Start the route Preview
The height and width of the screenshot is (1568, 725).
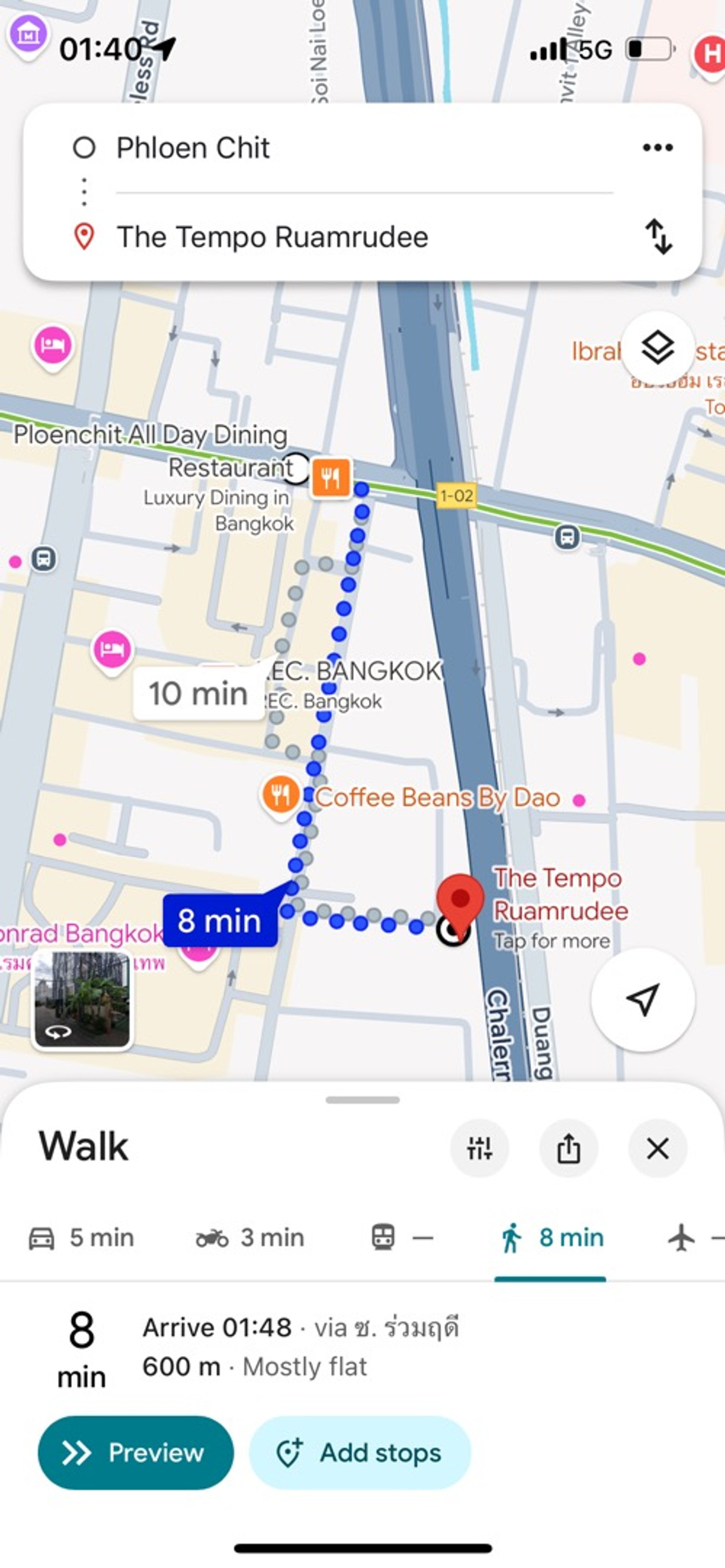135,1452
